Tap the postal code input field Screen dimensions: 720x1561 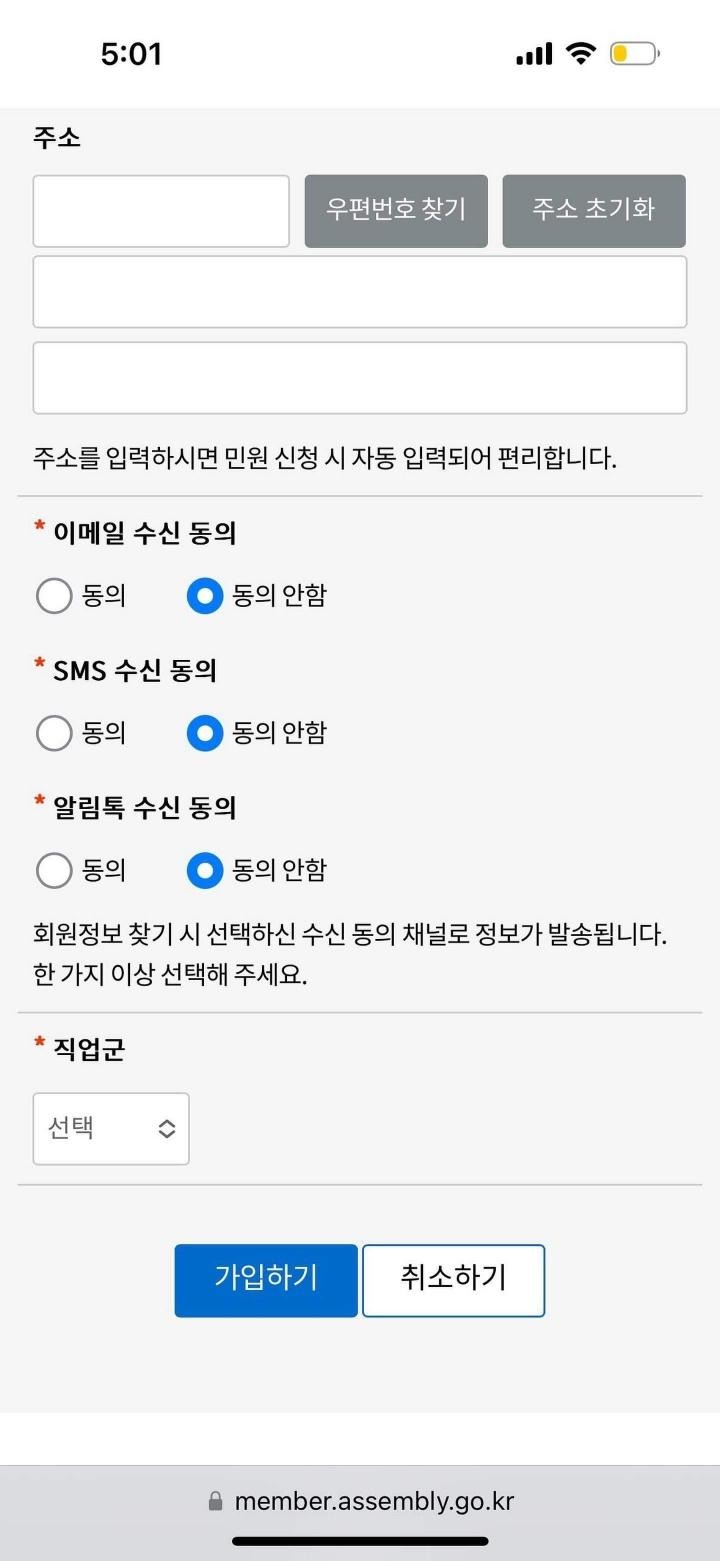pos(161,211)
